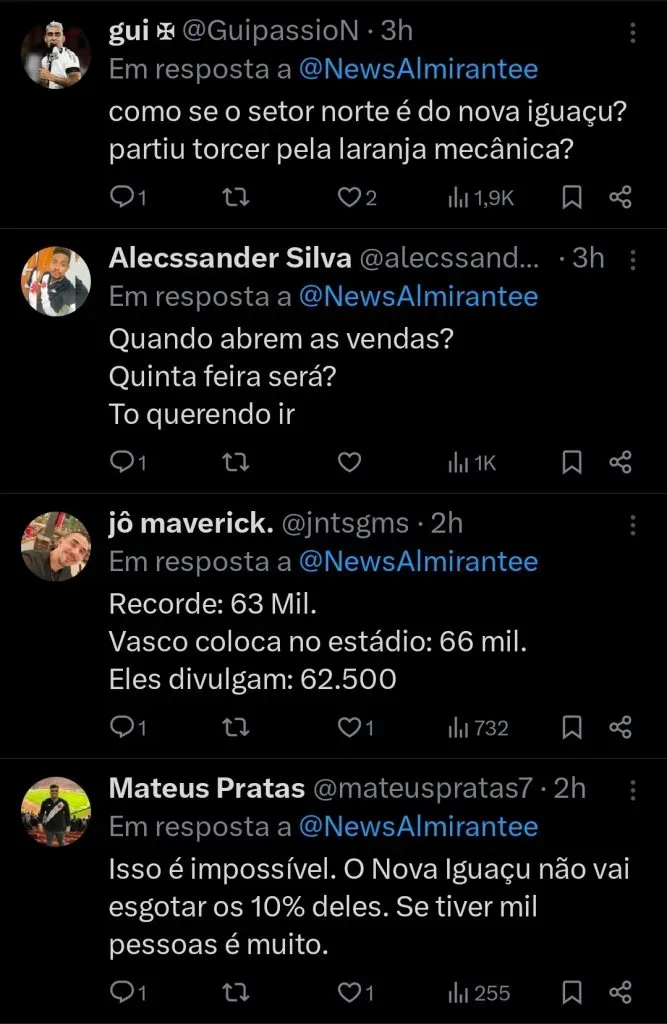This screenshot has width=667, height=1024.
Task: Share Alecssander Silva's reply
Action: 620,462
